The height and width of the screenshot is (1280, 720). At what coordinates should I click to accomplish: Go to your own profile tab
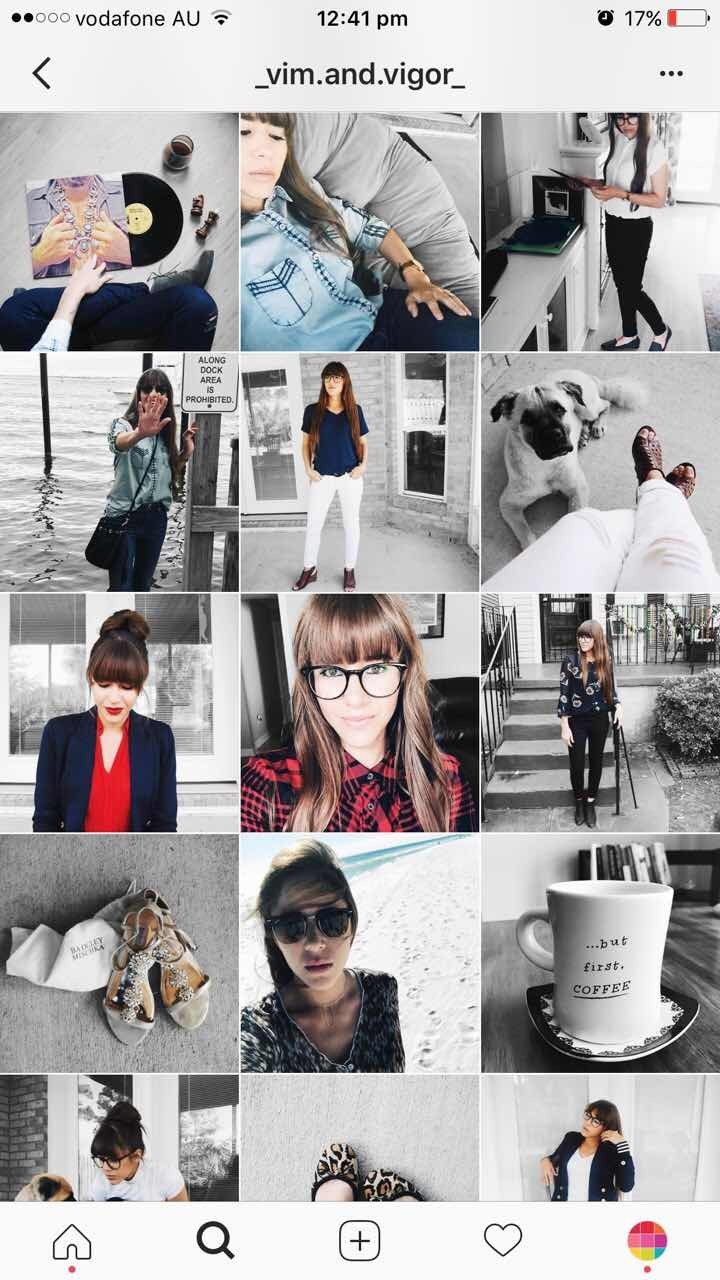(x=647, y=1241)
